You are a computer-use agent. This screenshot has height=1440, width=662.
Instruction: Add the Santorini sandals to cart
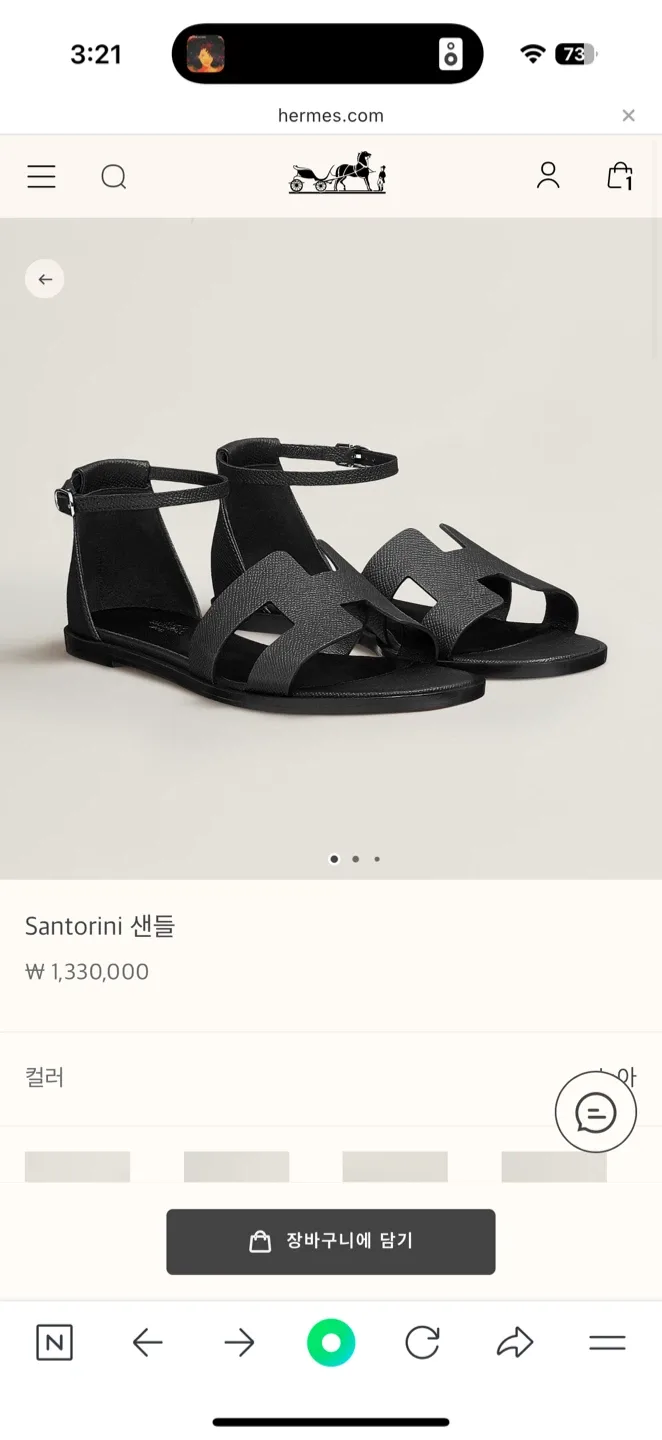[x=330, y=1241]
